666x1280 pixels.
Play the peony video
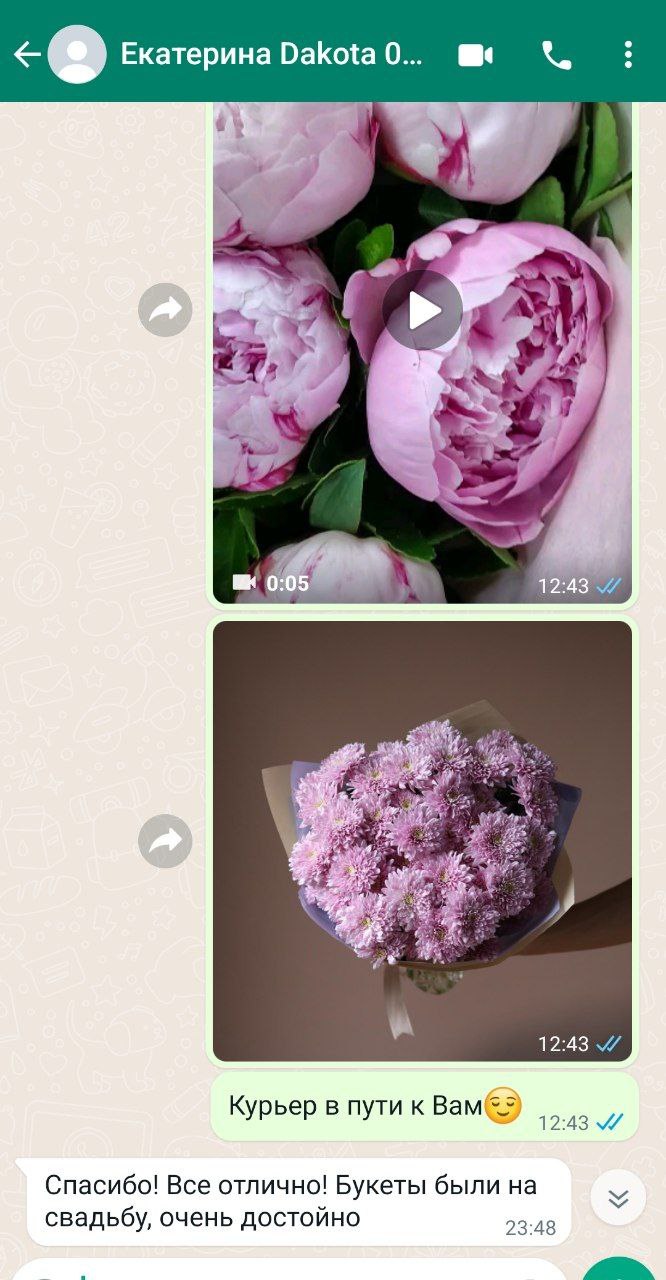point(422,311)
